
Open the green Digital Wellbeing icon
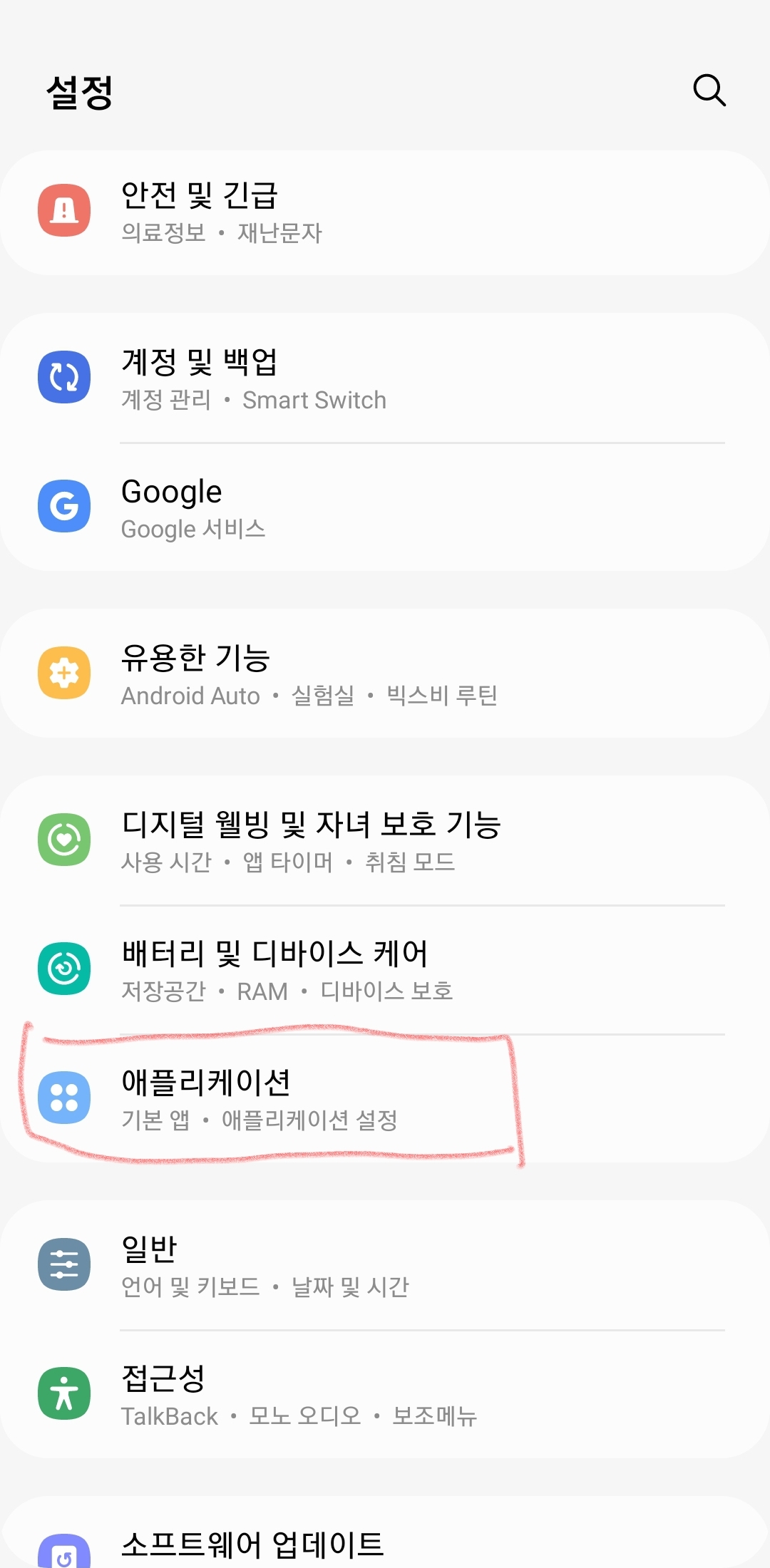pos(63,839)
